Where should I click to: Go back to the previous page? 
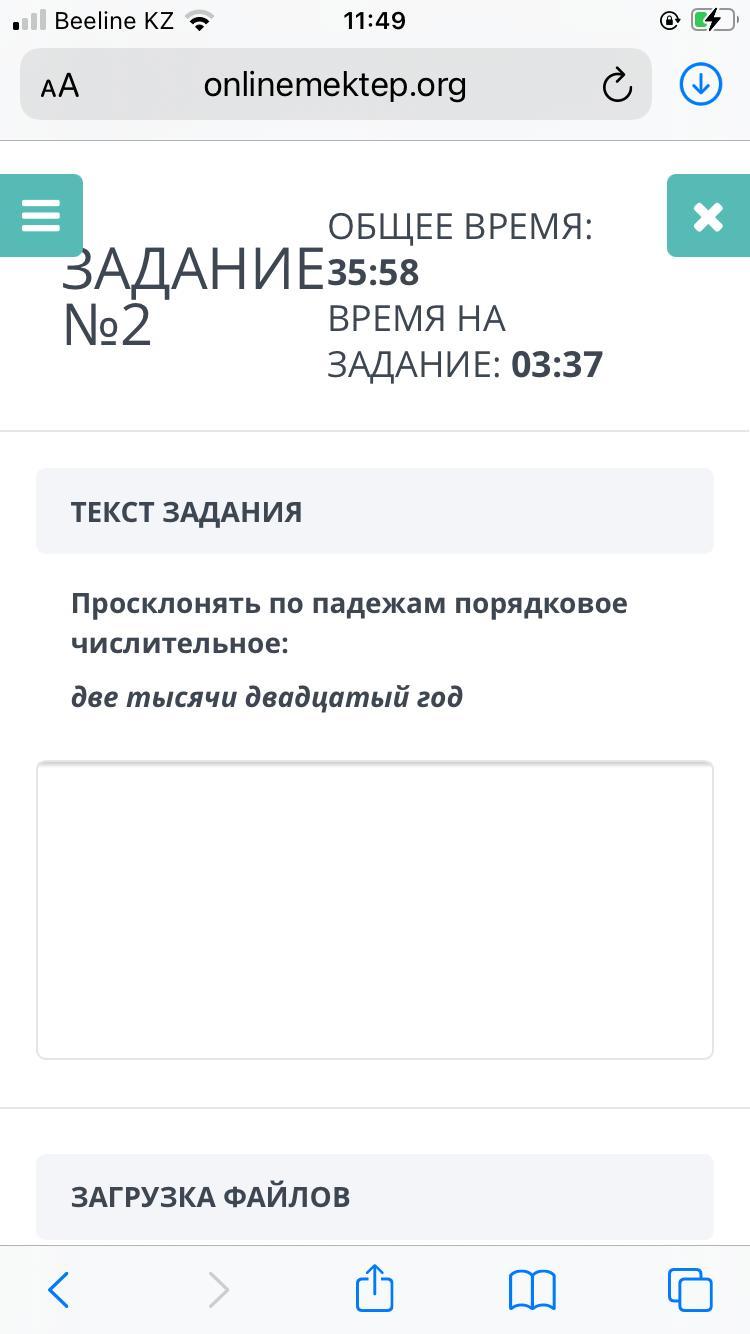tap(59, 1290)
